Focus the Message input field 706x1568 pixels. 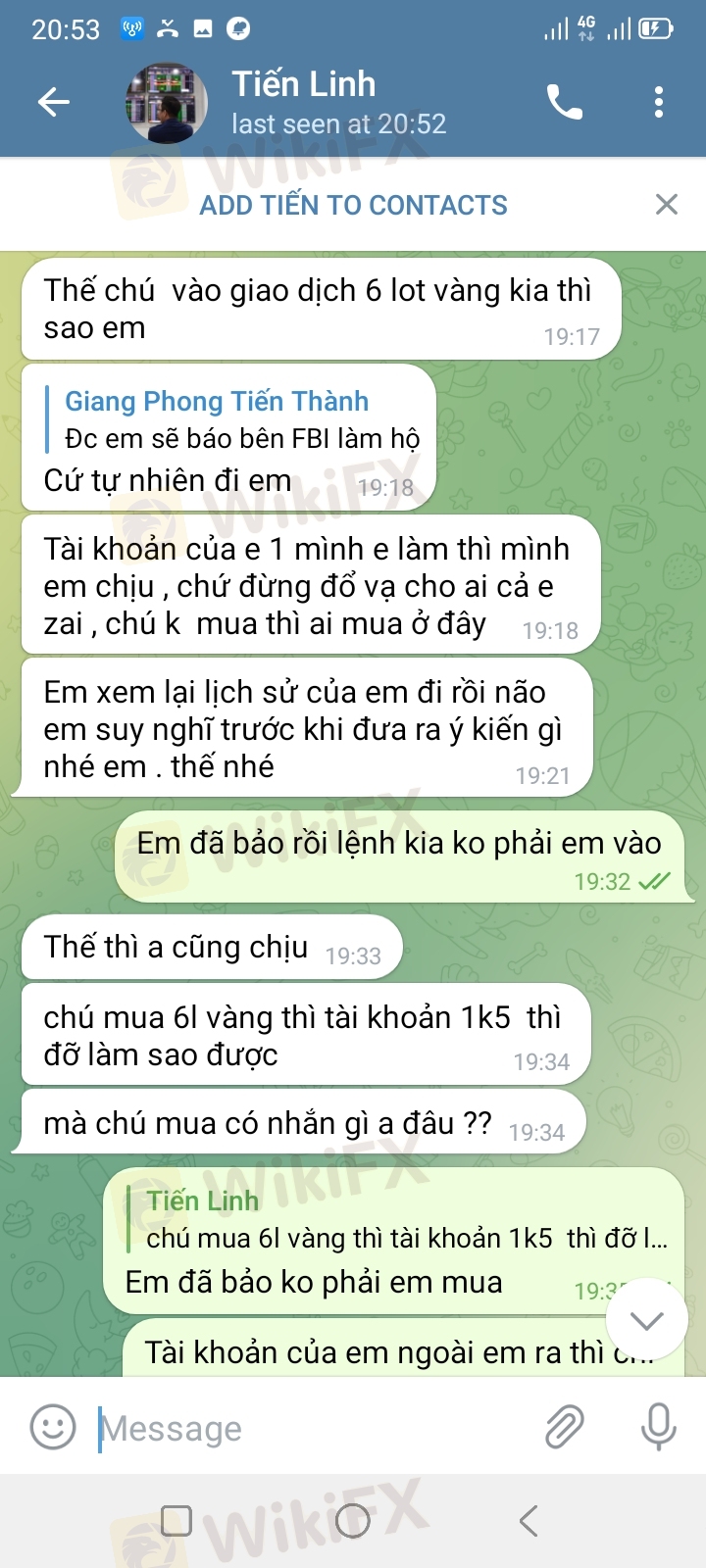(x=314, y=1428)
